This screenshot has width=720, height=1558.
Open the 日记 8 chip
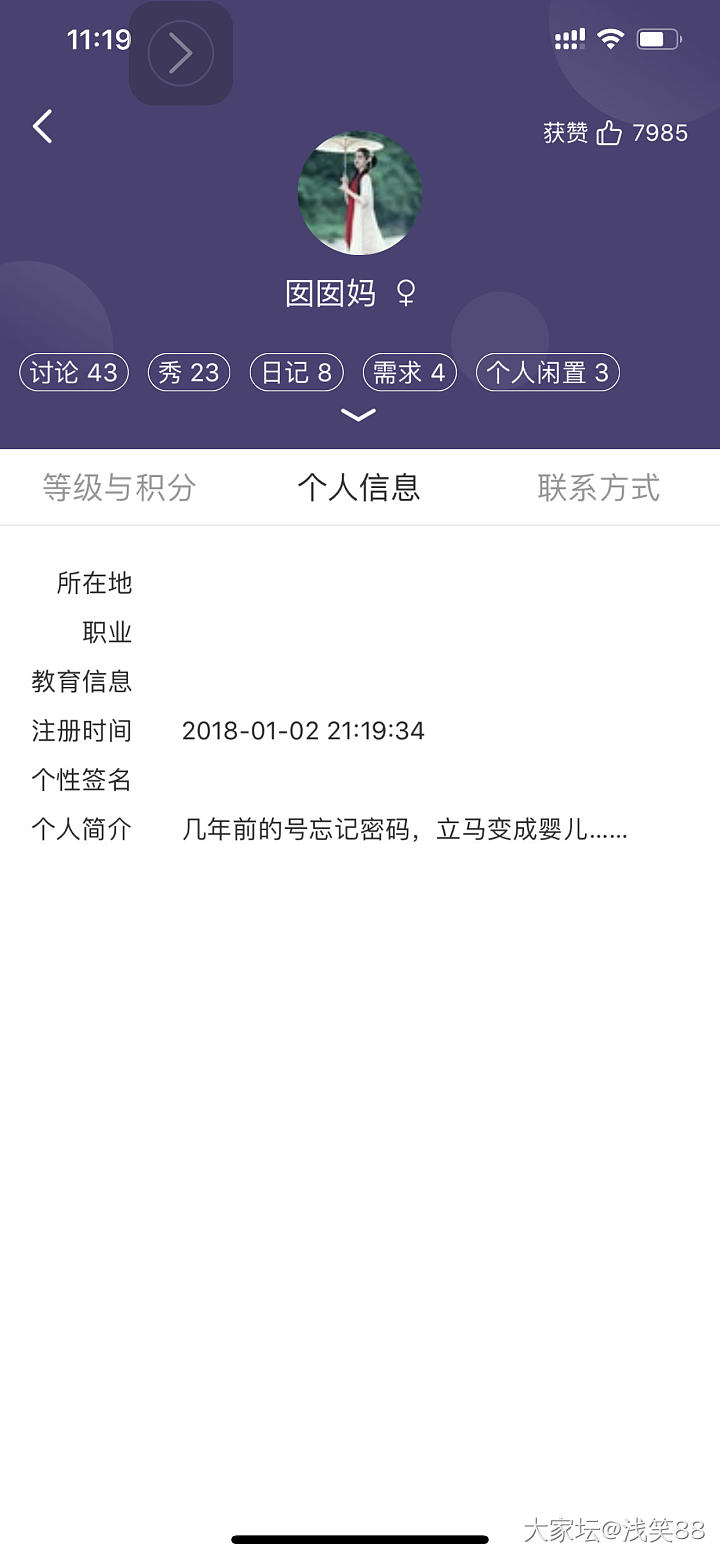point(296,373)
